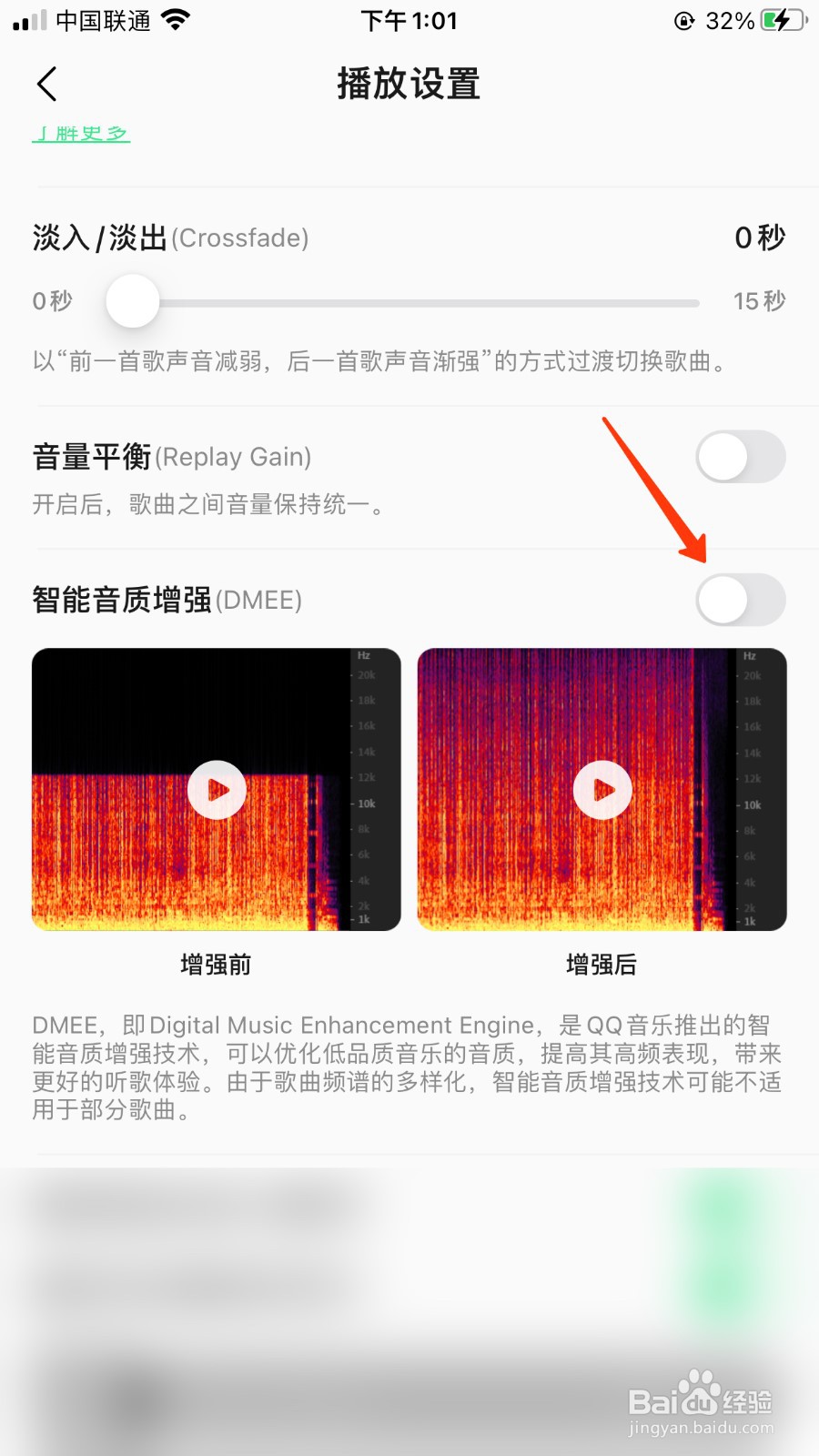Tap the charging battery icon
The image size is (819, 1456).
784,18
